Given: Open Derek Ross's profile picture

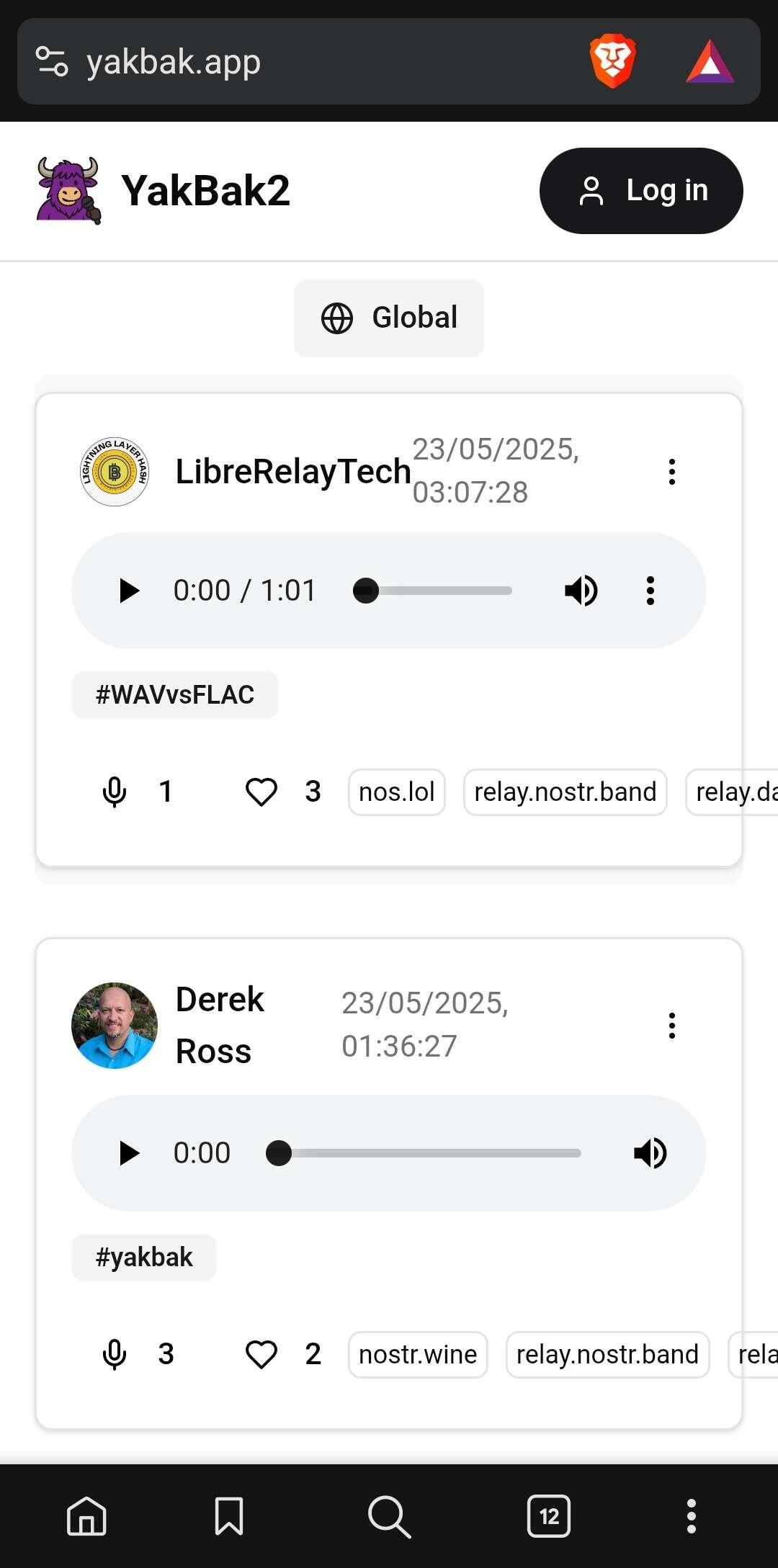Looking at the screenshot, I should point(115,1026).
